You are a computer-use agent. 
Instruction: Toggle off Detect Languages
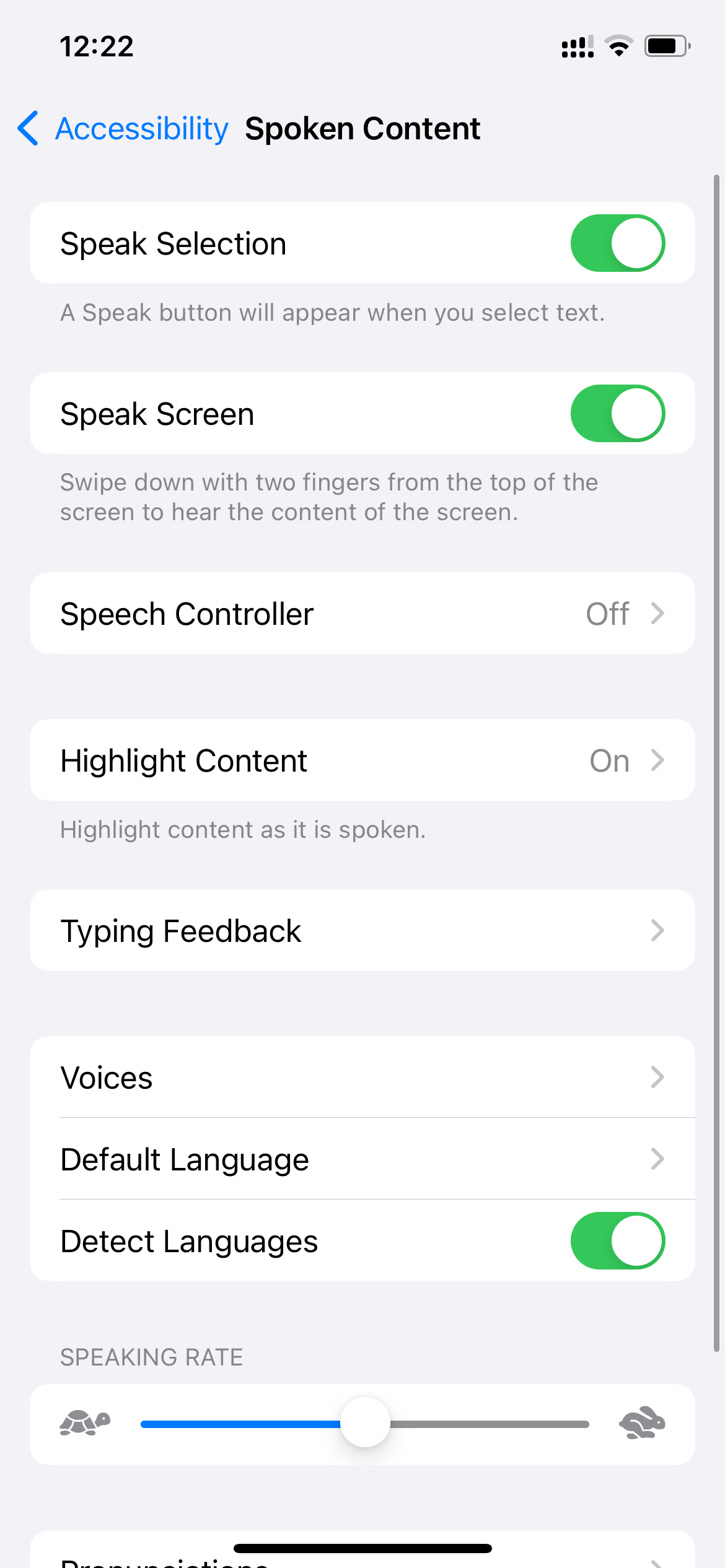click(617, 1241)
